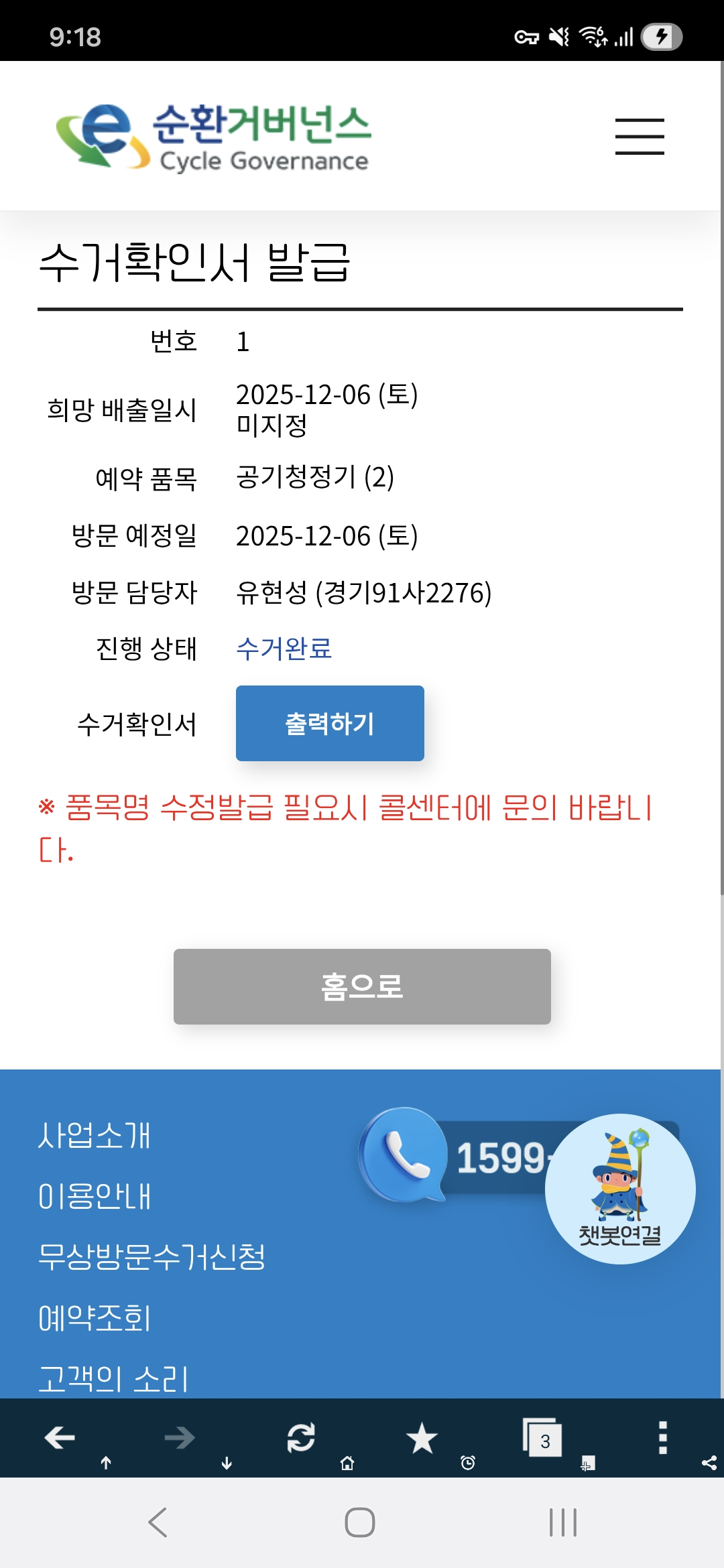Open the browser overflow menu
Screen dimensions: 724x1568
[662, 1437]
